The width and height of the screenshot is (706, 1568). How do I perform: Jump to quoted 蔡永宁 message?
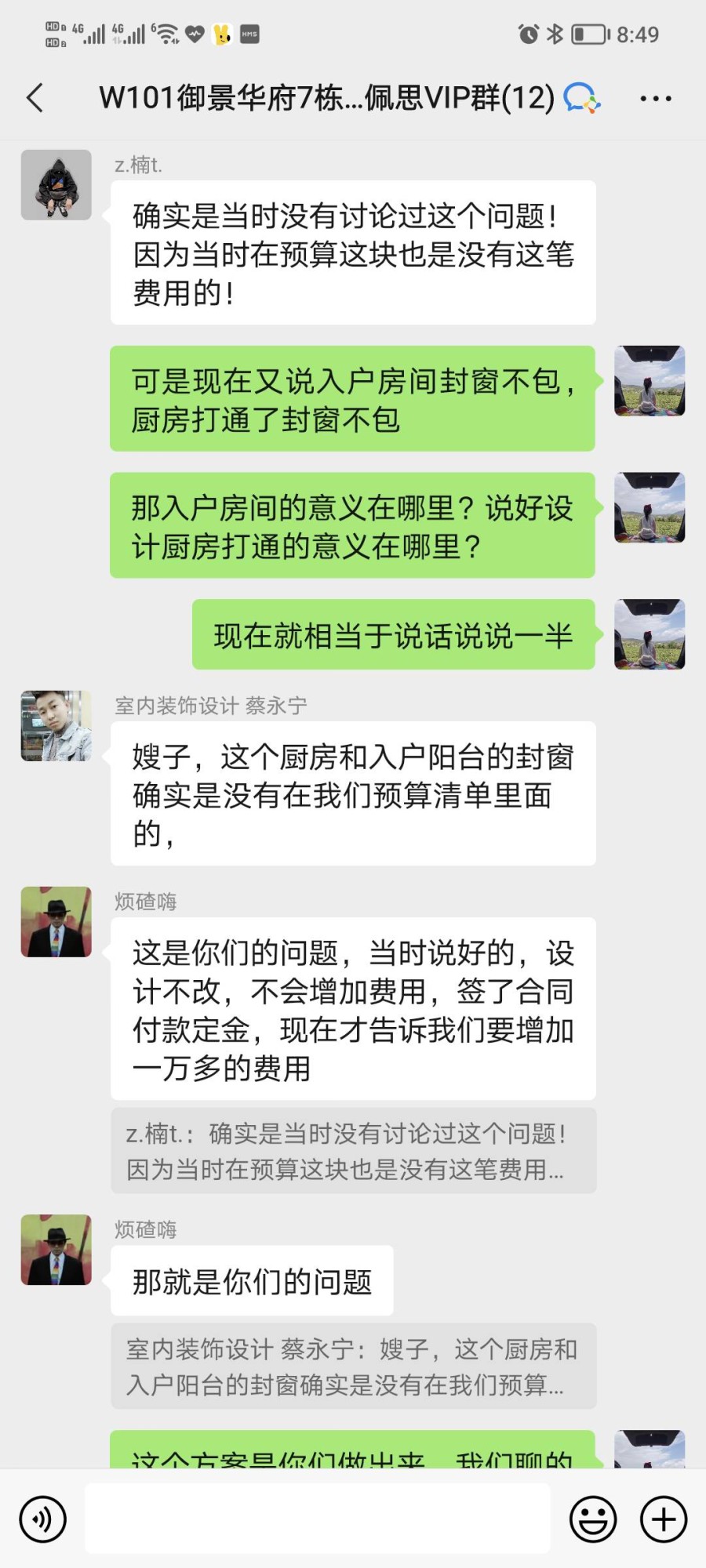coord(353,1367)
